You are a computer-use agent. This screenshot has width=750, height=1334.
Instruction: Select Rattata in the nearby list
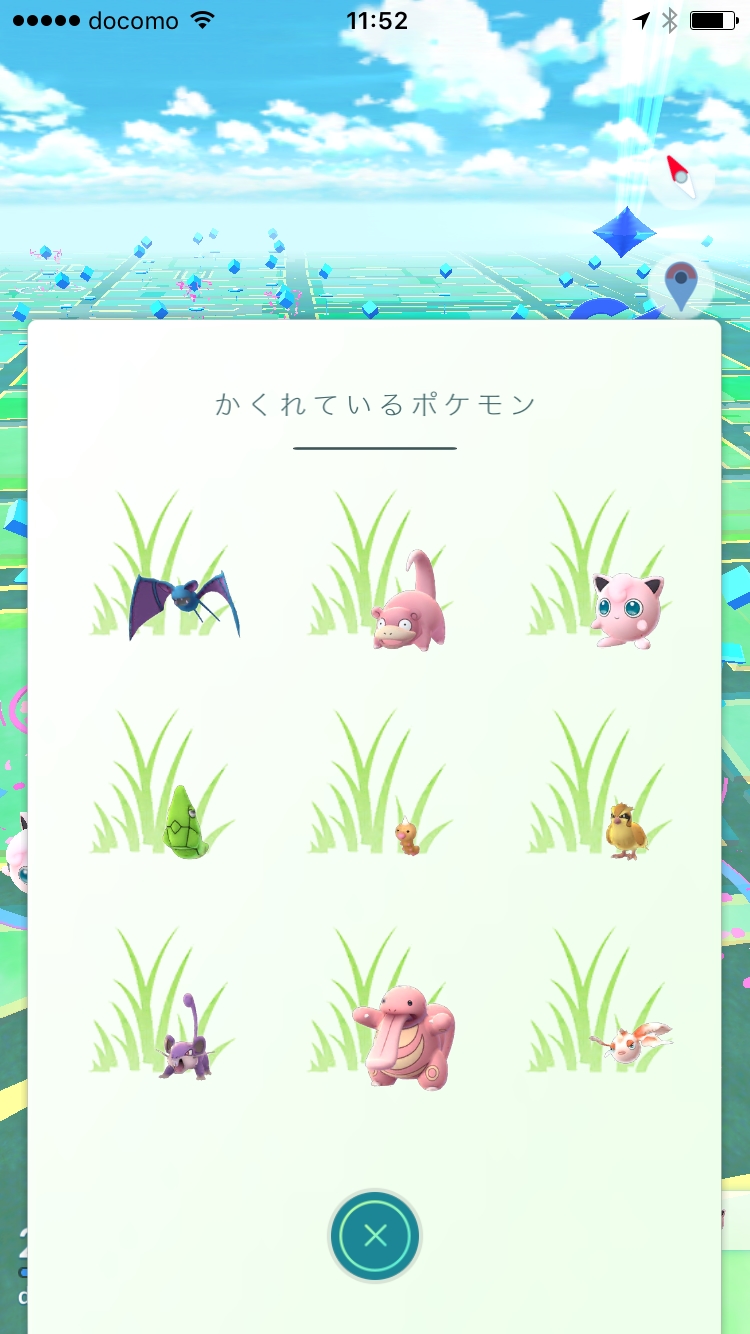pos(183,1040)
